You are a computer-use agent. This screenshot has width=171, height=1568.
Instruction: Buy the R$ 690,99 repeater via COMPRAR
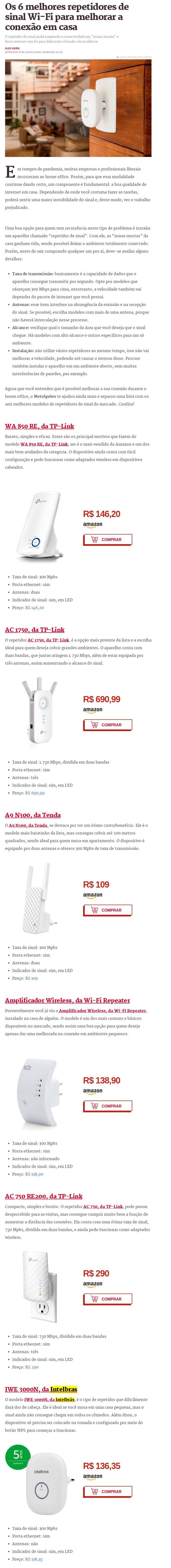[x=107, y=725]
